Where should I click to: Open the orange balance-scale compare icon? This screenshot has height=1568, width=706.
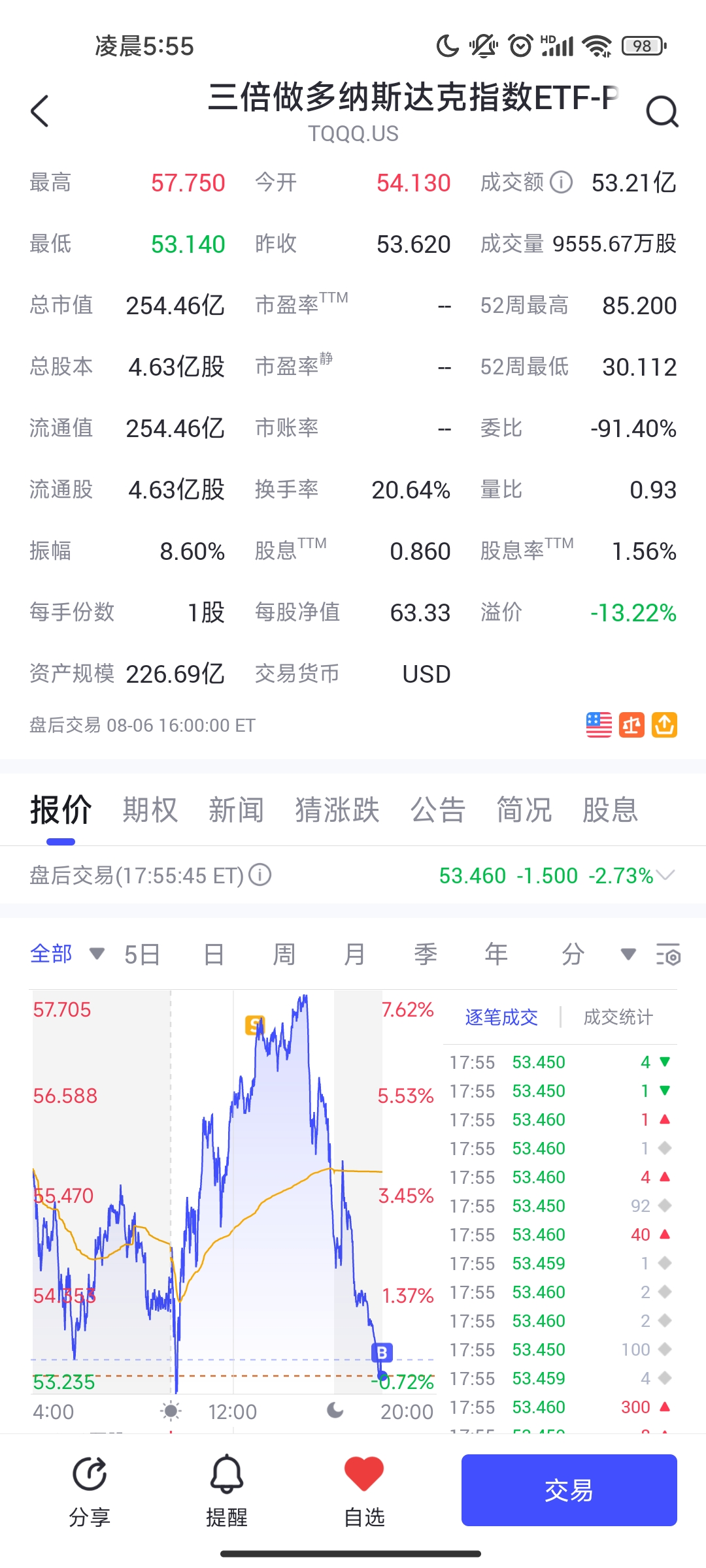pos(631,725)
